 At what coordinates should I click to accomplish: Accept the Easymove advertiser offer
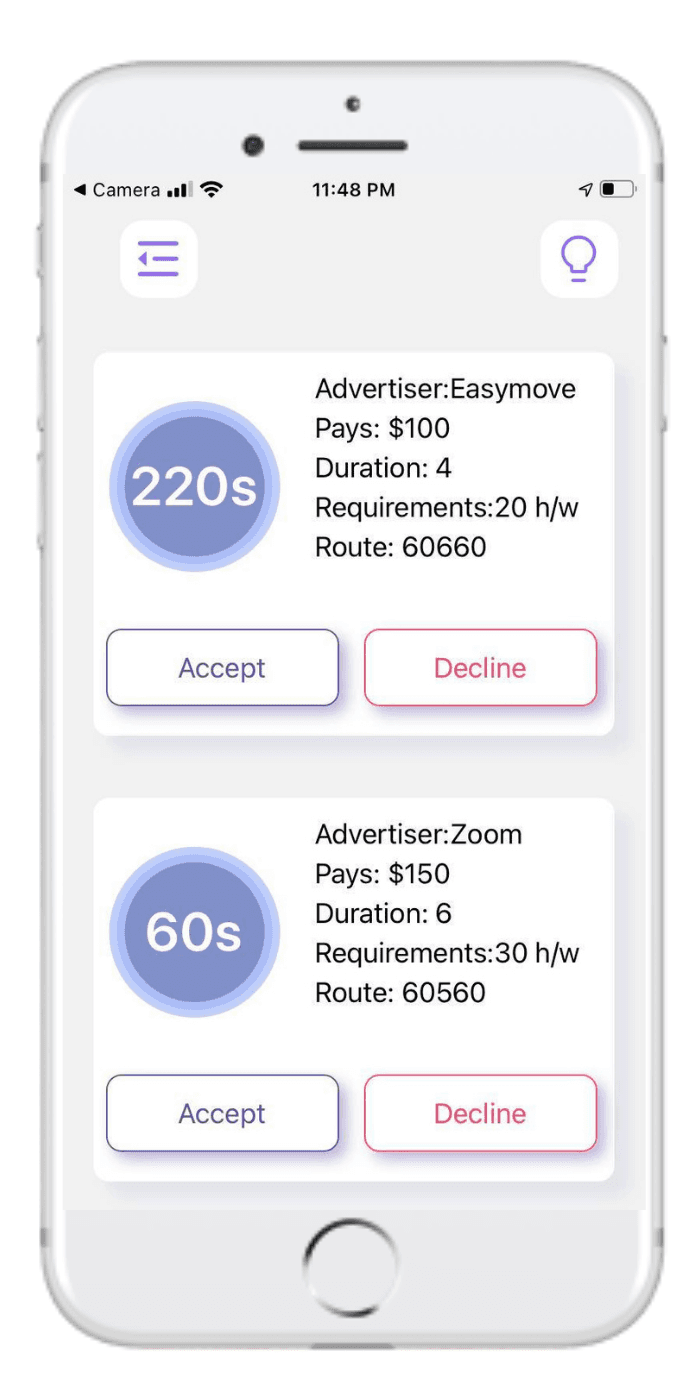222,668
